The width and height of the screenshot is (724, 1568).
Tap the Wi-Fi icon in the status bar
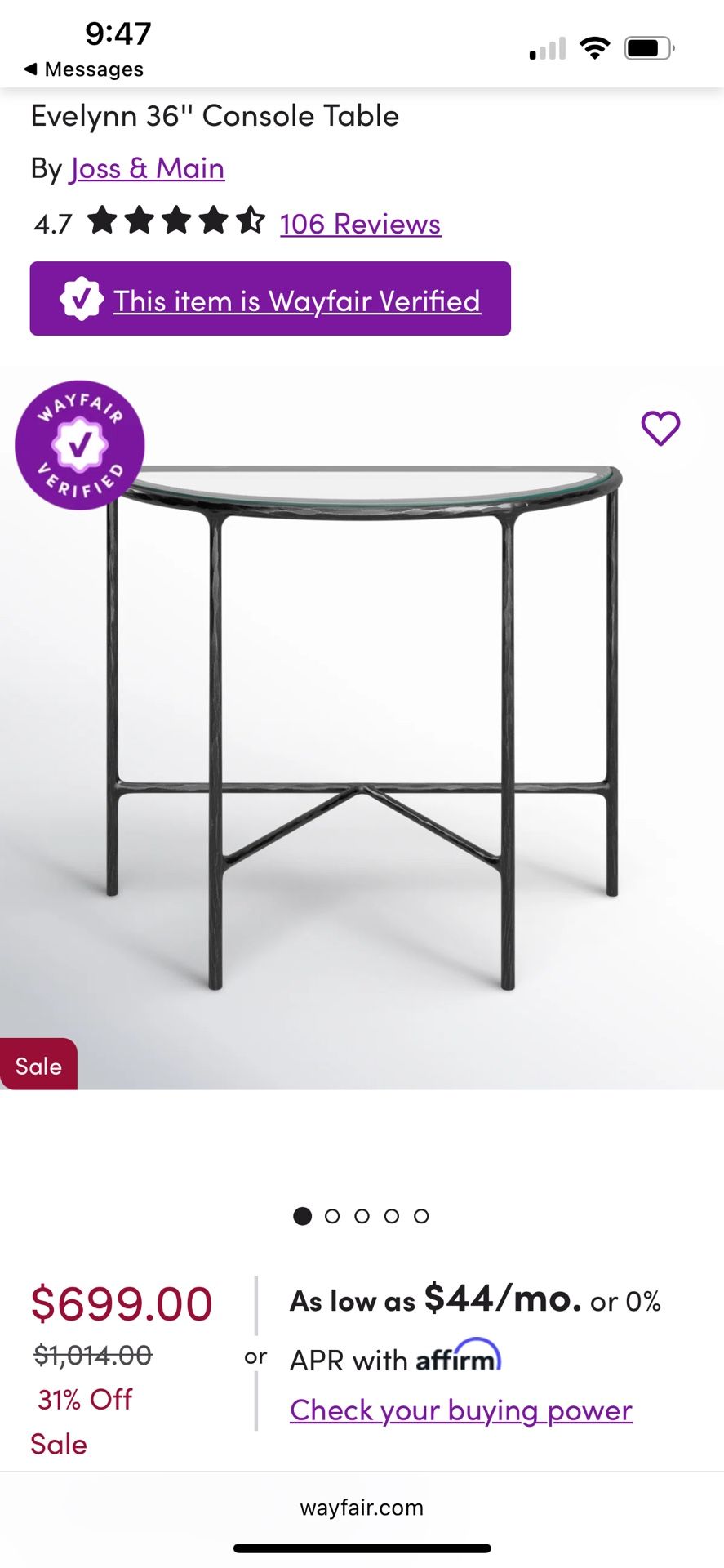595,47
